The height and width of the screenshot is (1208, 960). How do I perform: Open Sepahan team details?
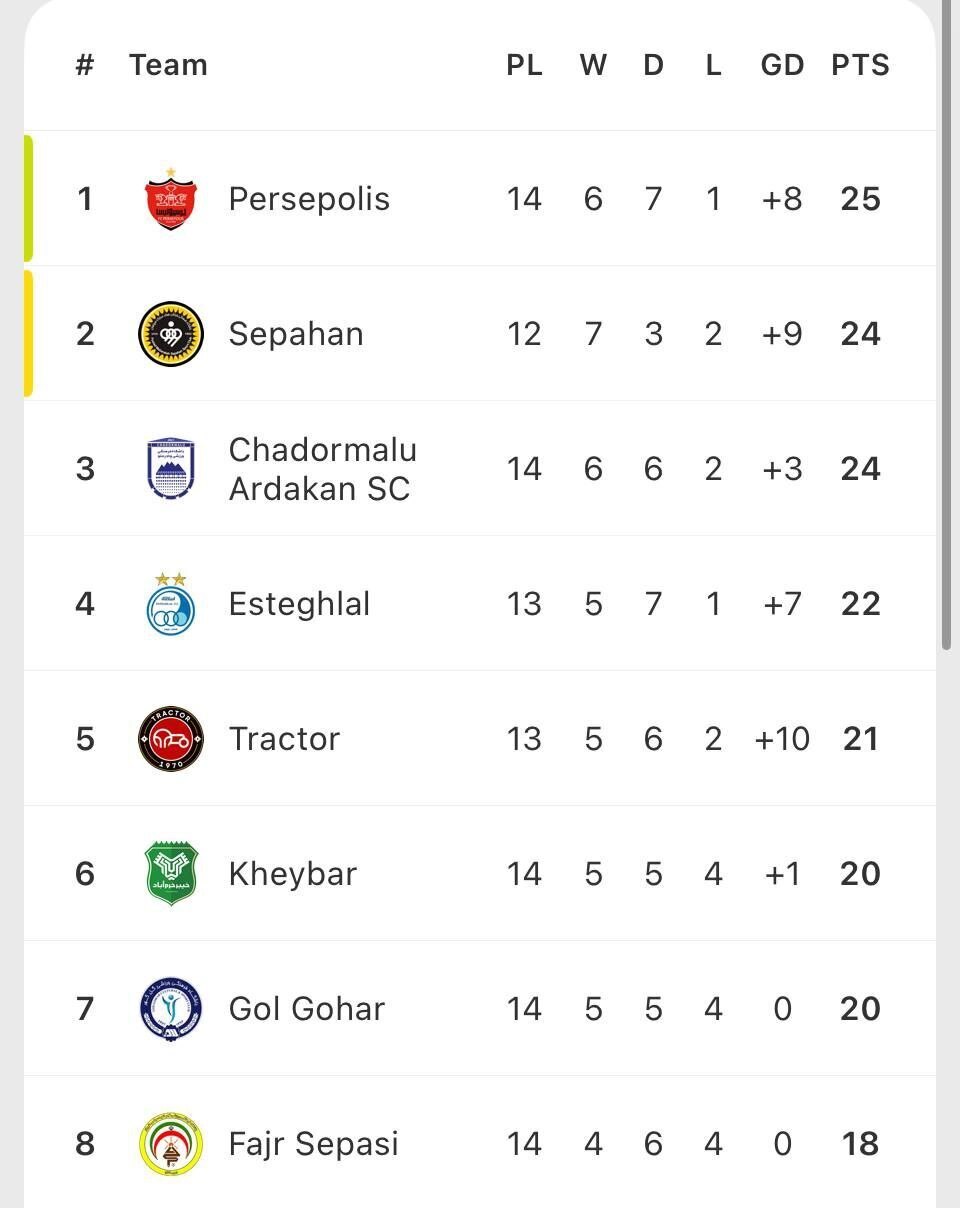point(296,334)
